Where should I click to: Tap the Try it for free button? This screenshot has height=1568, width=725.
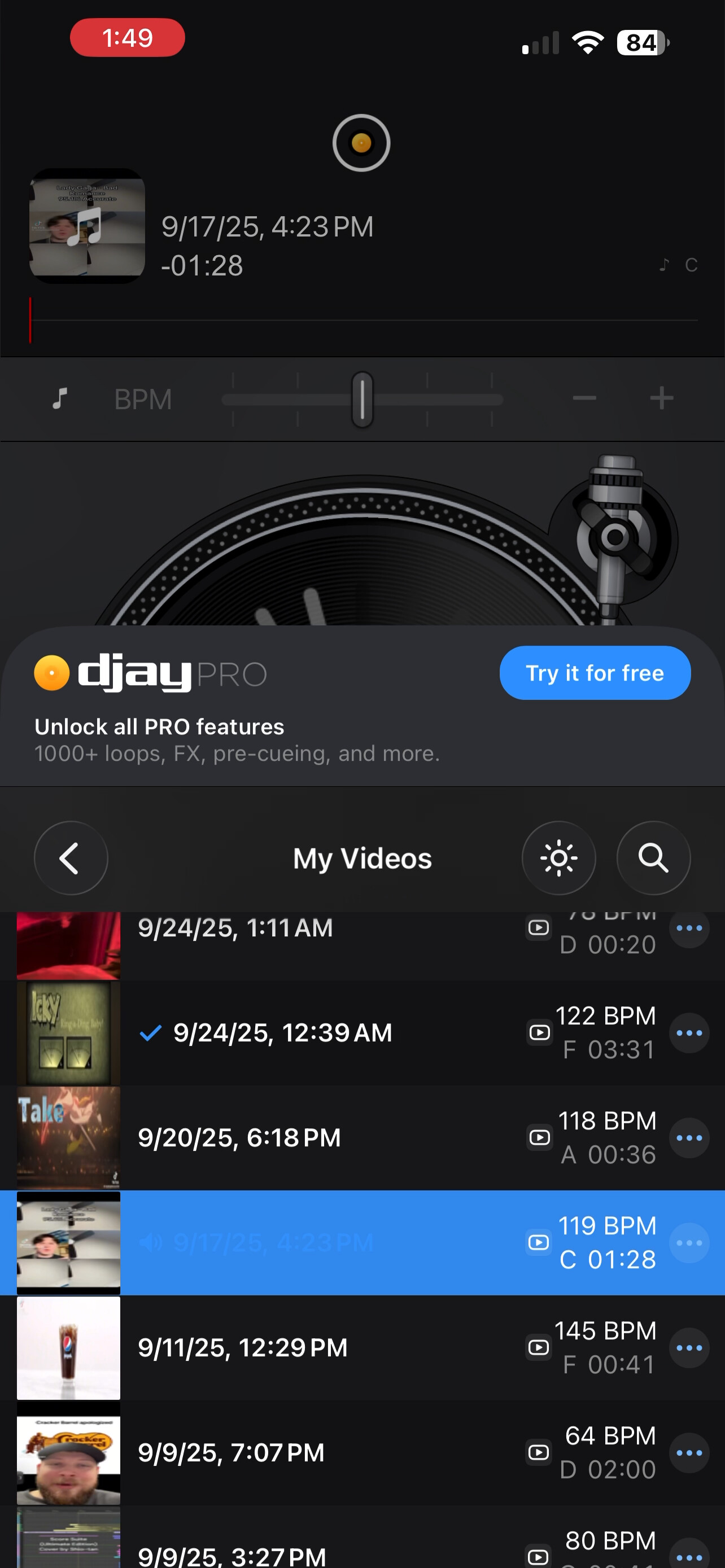(595, 673)
